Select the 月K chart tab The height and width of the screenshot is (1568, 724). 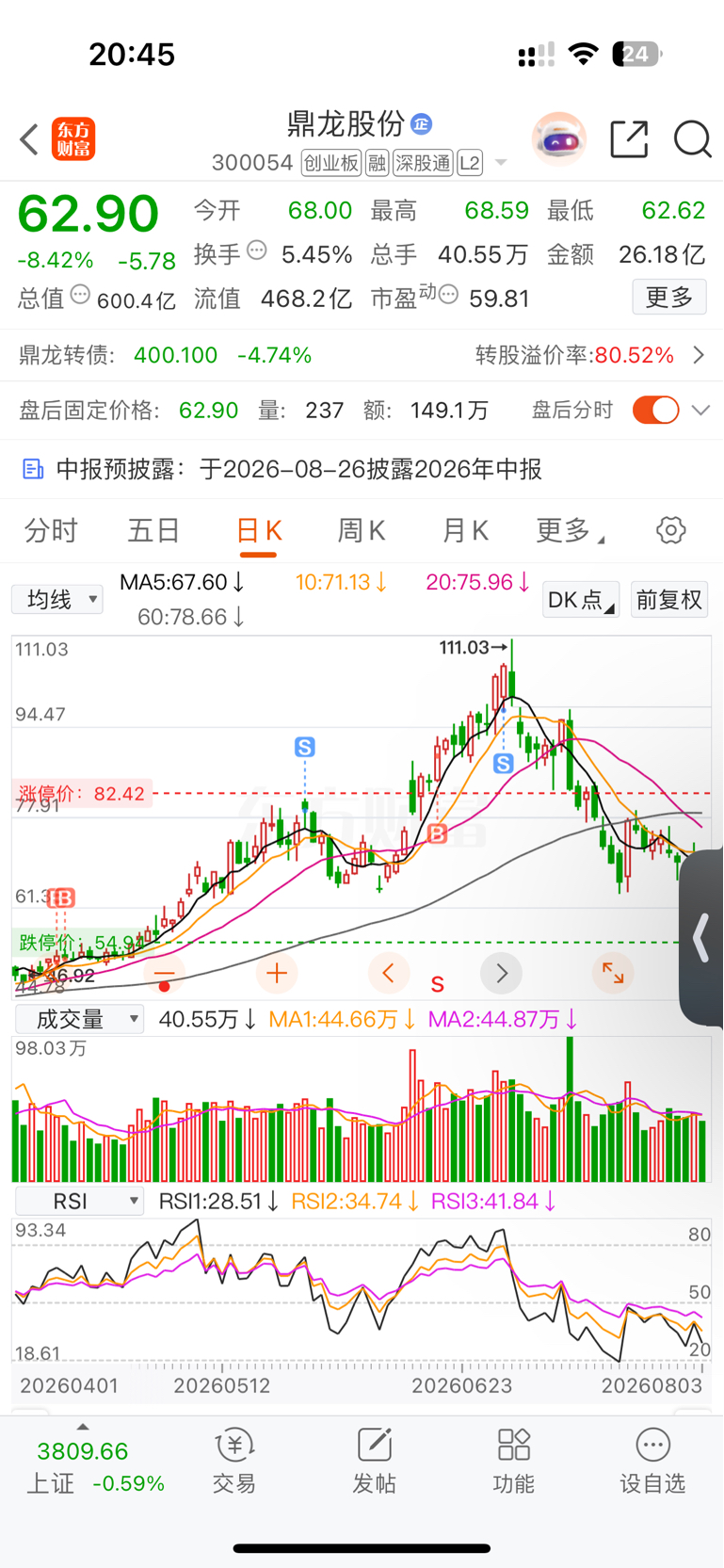coord(465,531)
